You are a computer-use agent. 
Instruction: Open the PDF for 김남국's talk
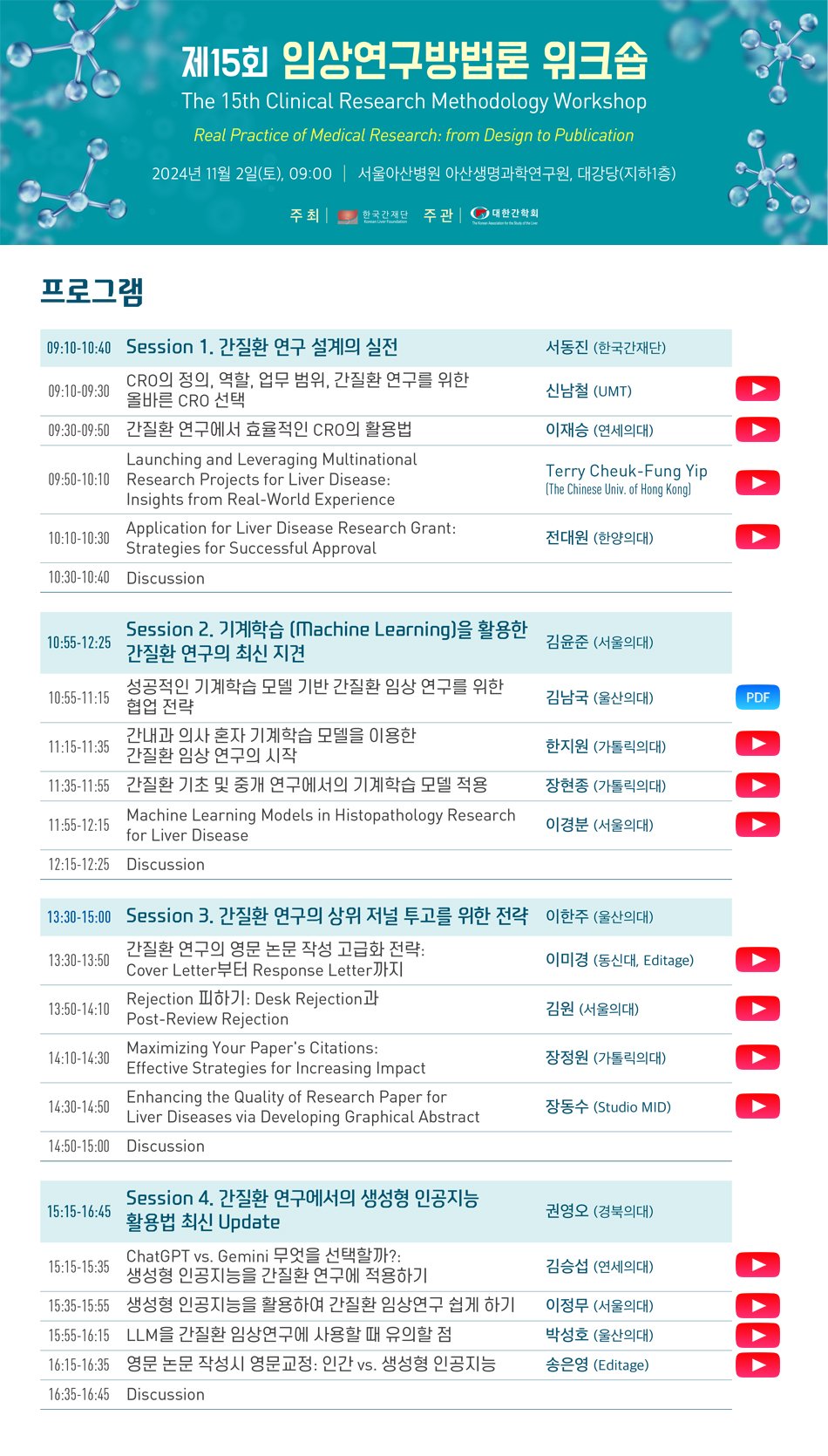[757, 697]
